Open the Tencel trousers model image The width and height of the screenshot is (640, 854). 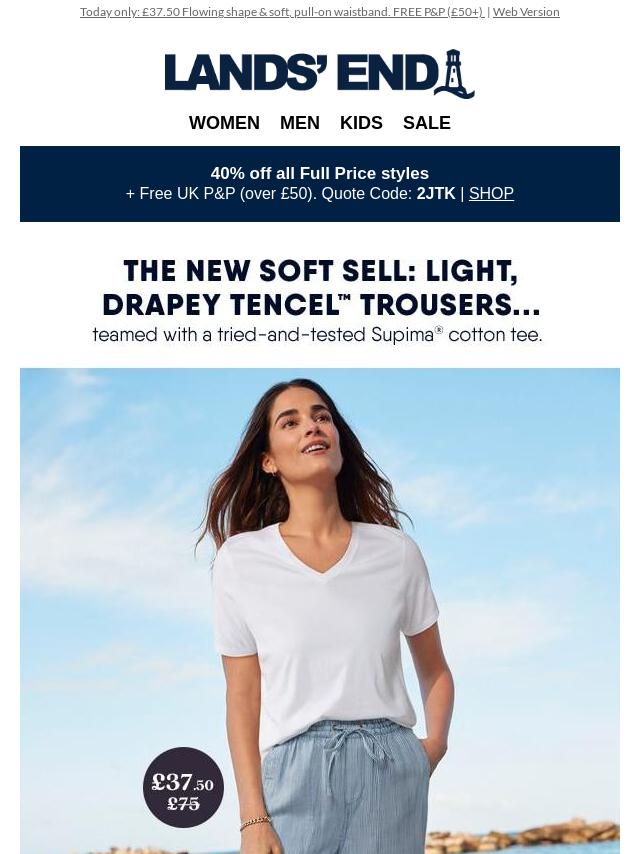[x=320, y=610]
